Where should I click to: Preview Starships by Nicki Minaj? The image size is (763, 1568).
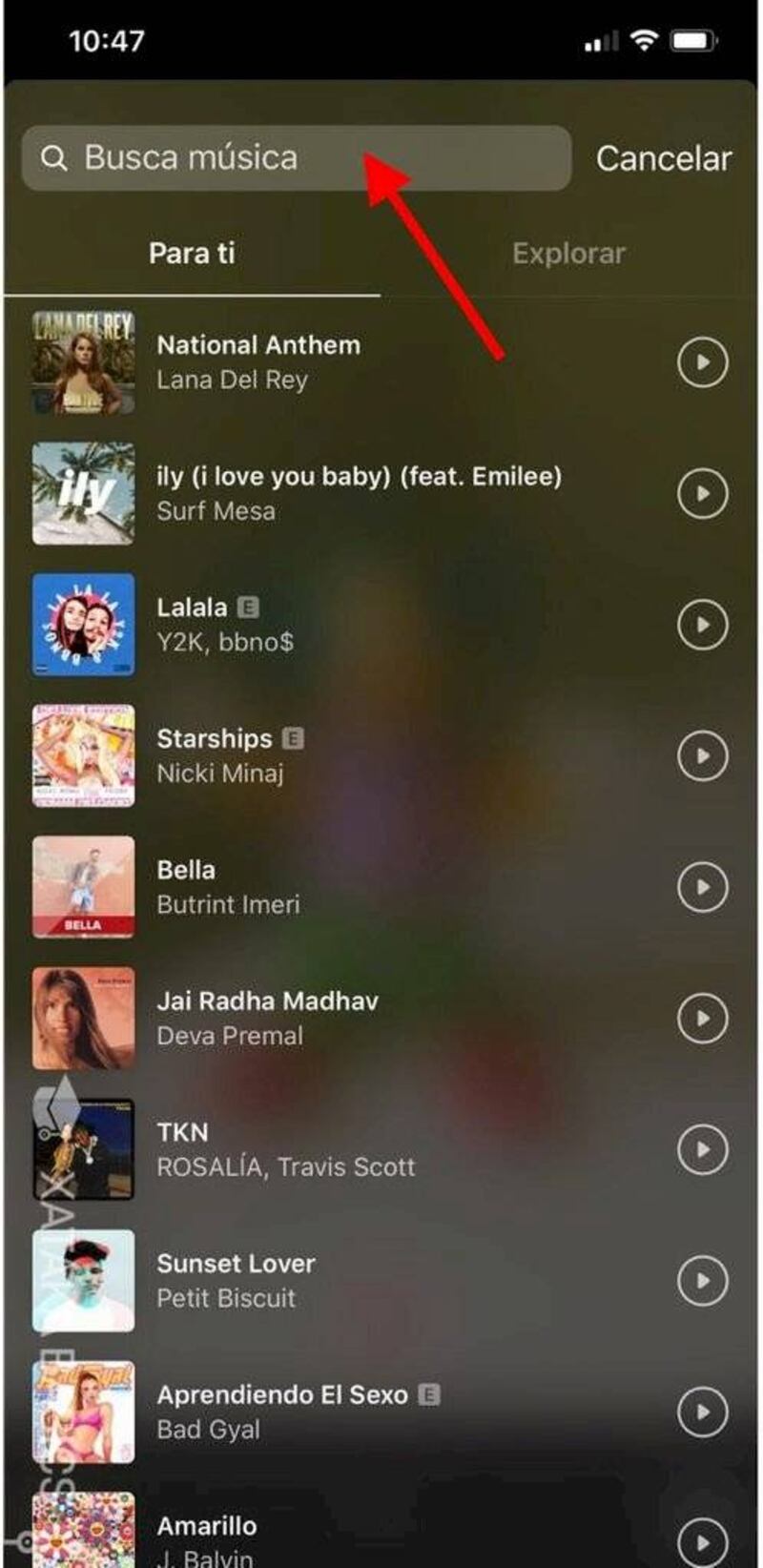point(702,756)
